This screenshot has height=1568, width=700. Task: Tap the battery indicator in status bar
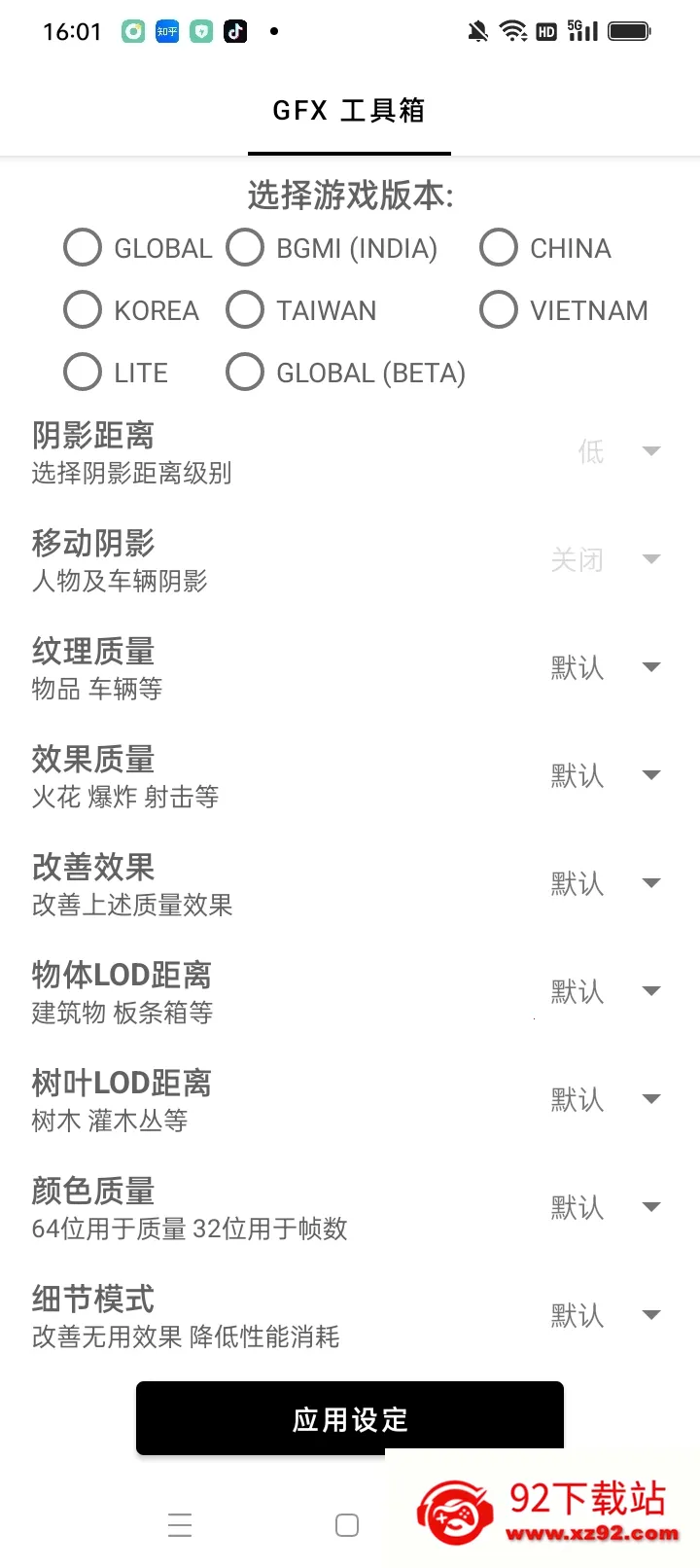(x=629, y=30)
